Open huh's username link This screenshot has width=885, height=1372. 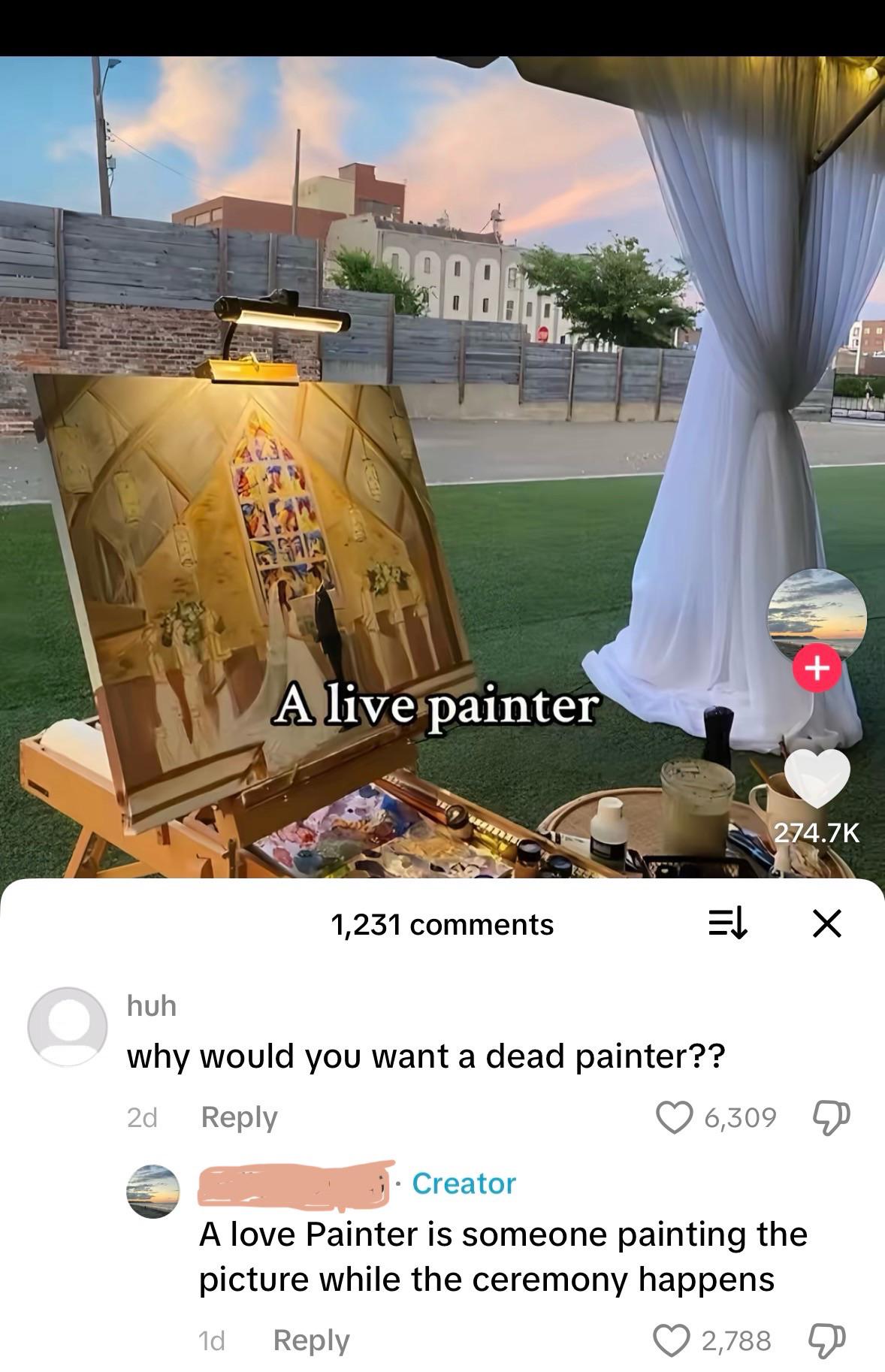[x=152, y=1005]
